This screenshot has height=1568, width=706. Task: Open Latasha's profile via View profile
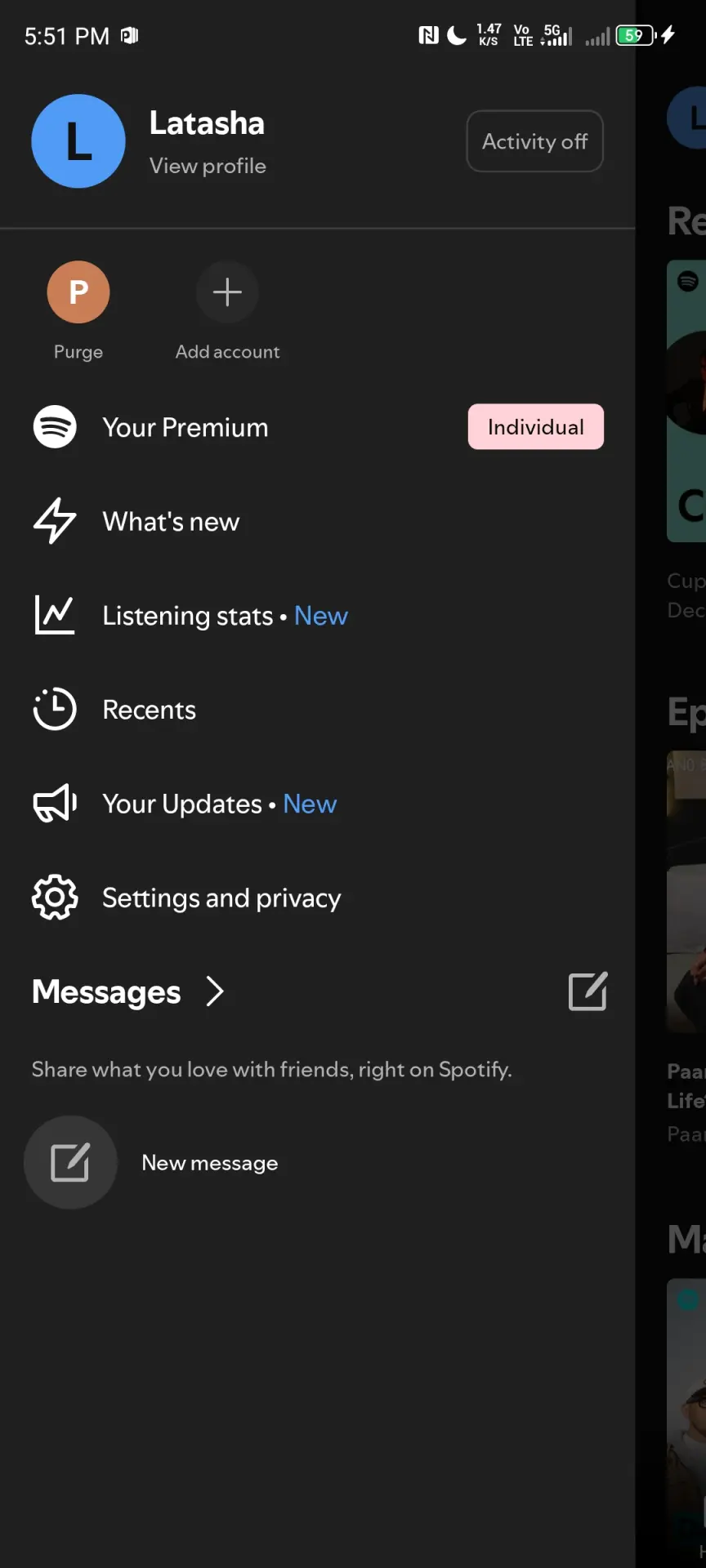click(208, 166)
